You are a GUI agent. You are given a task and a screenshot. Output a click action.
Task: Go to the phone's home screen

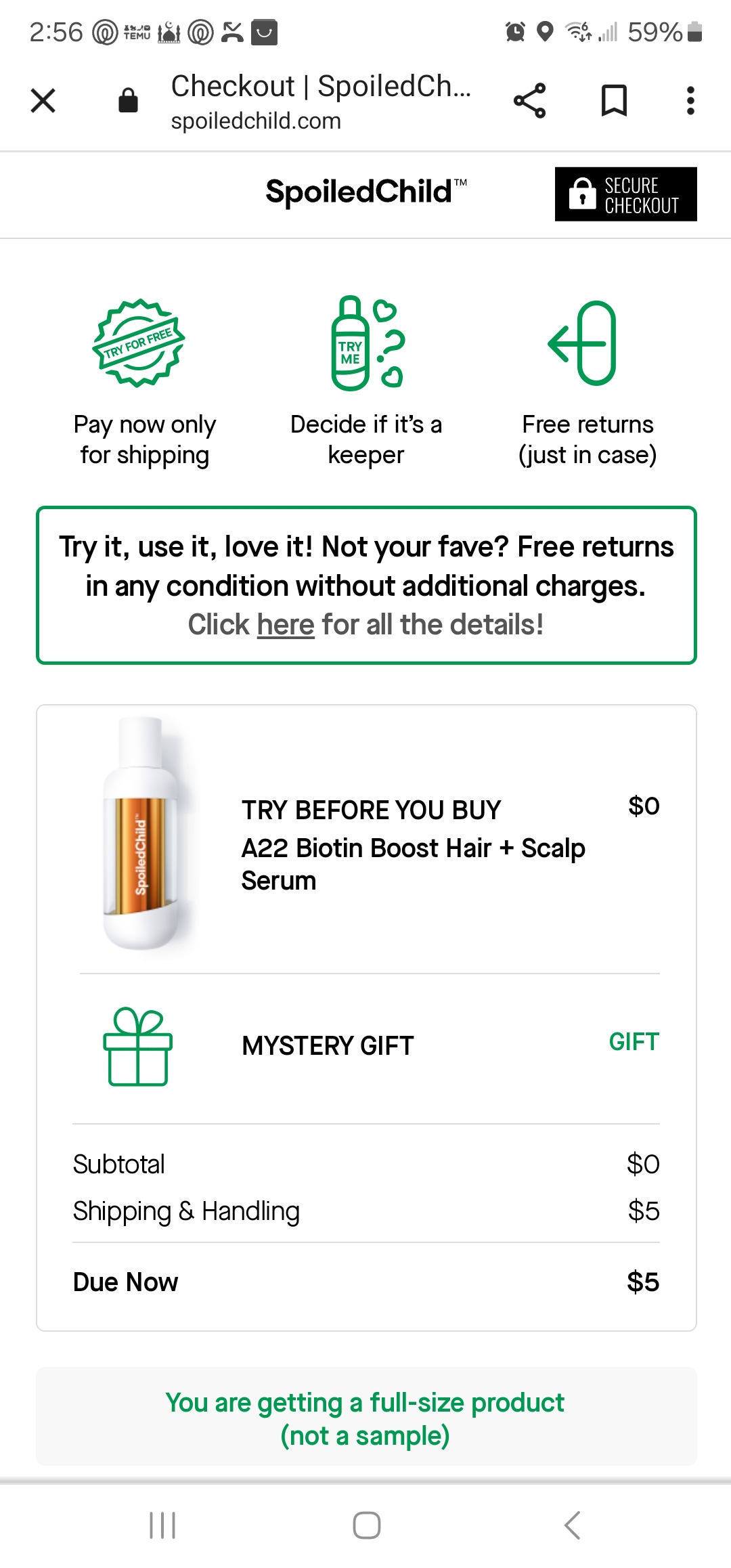pyautogui.click(x=366, y=1525)
